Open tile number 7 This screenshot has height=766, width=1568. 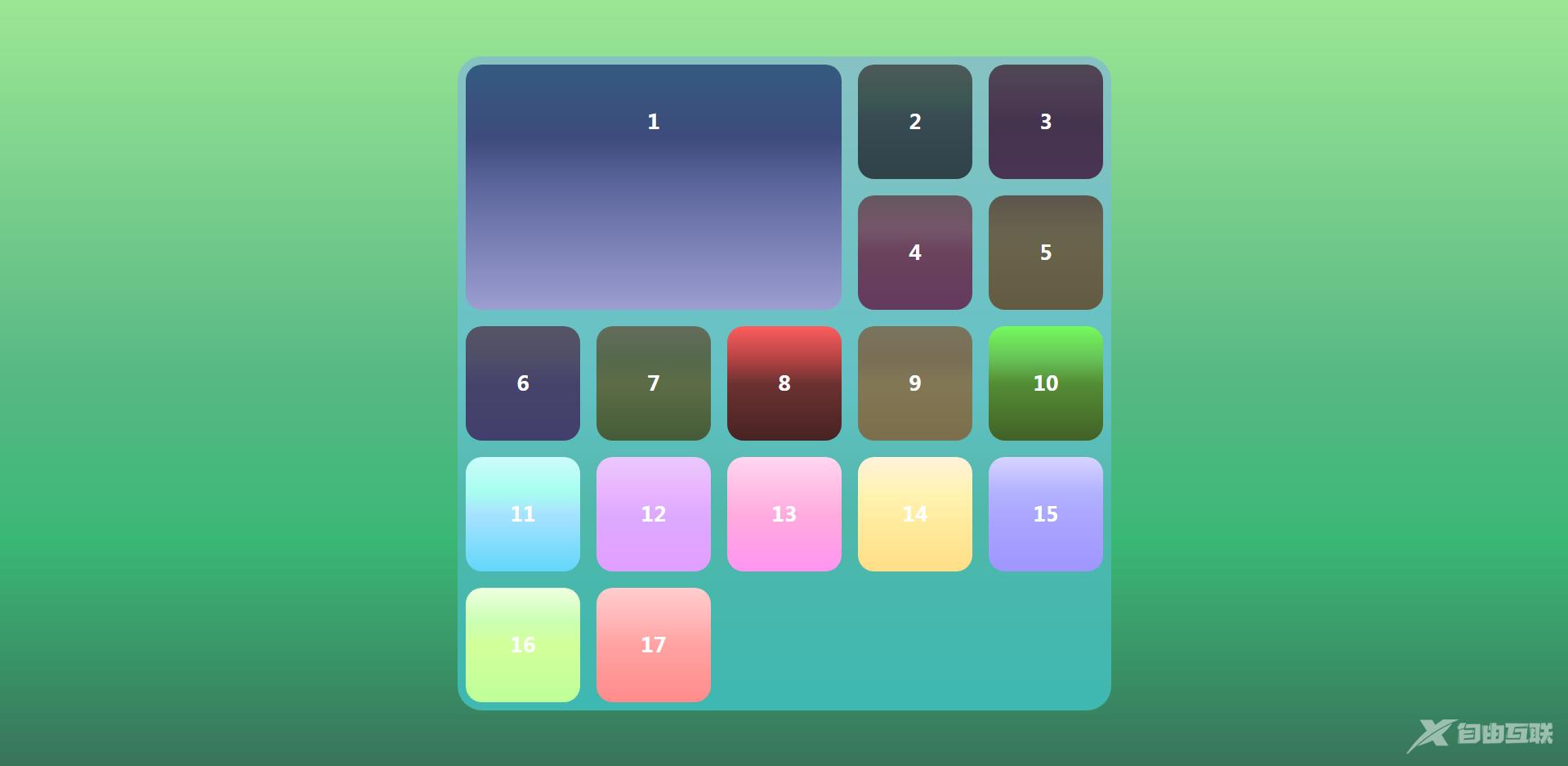tap(653, 383)
